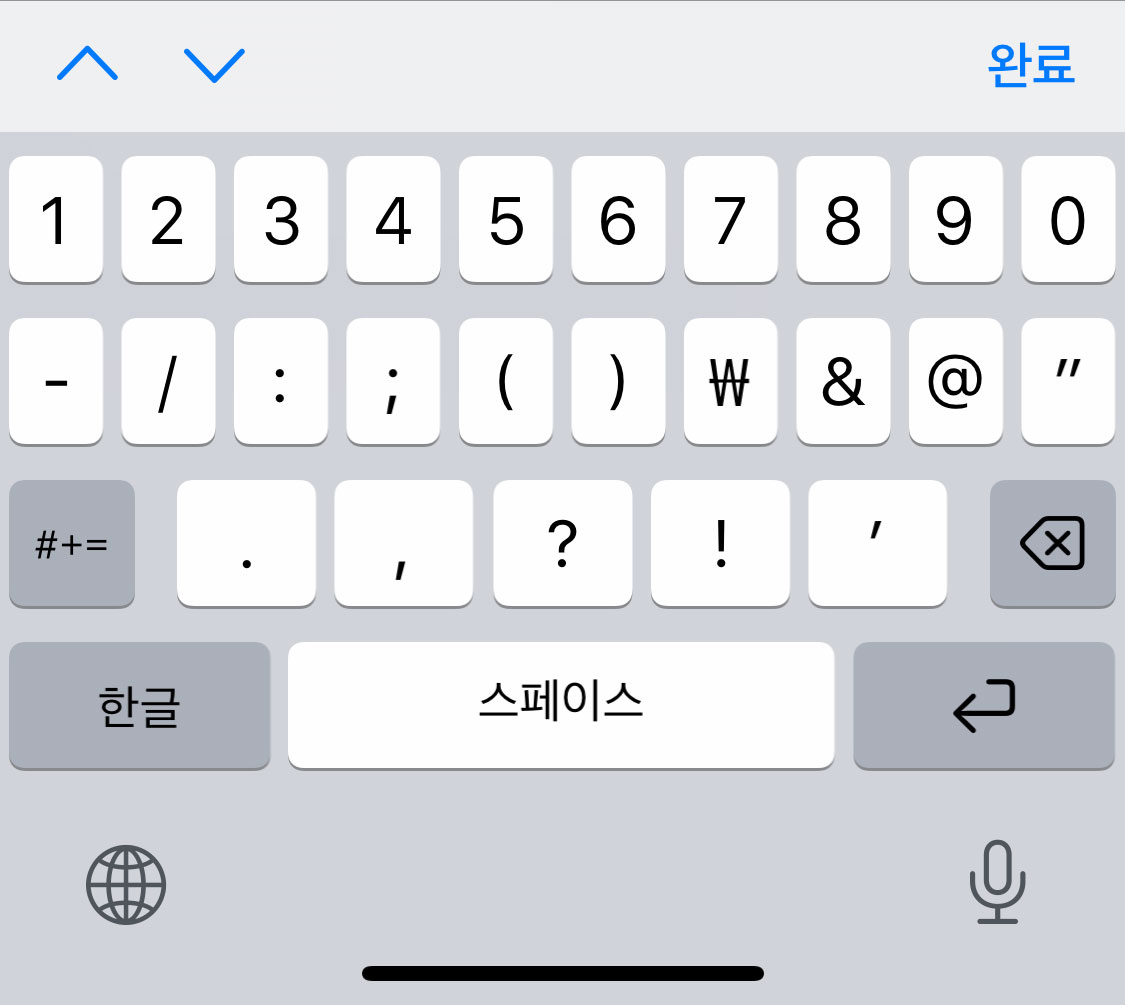Jump to the next field with down arrow
Screen dimensions: 1125x1005
[214, 65]
